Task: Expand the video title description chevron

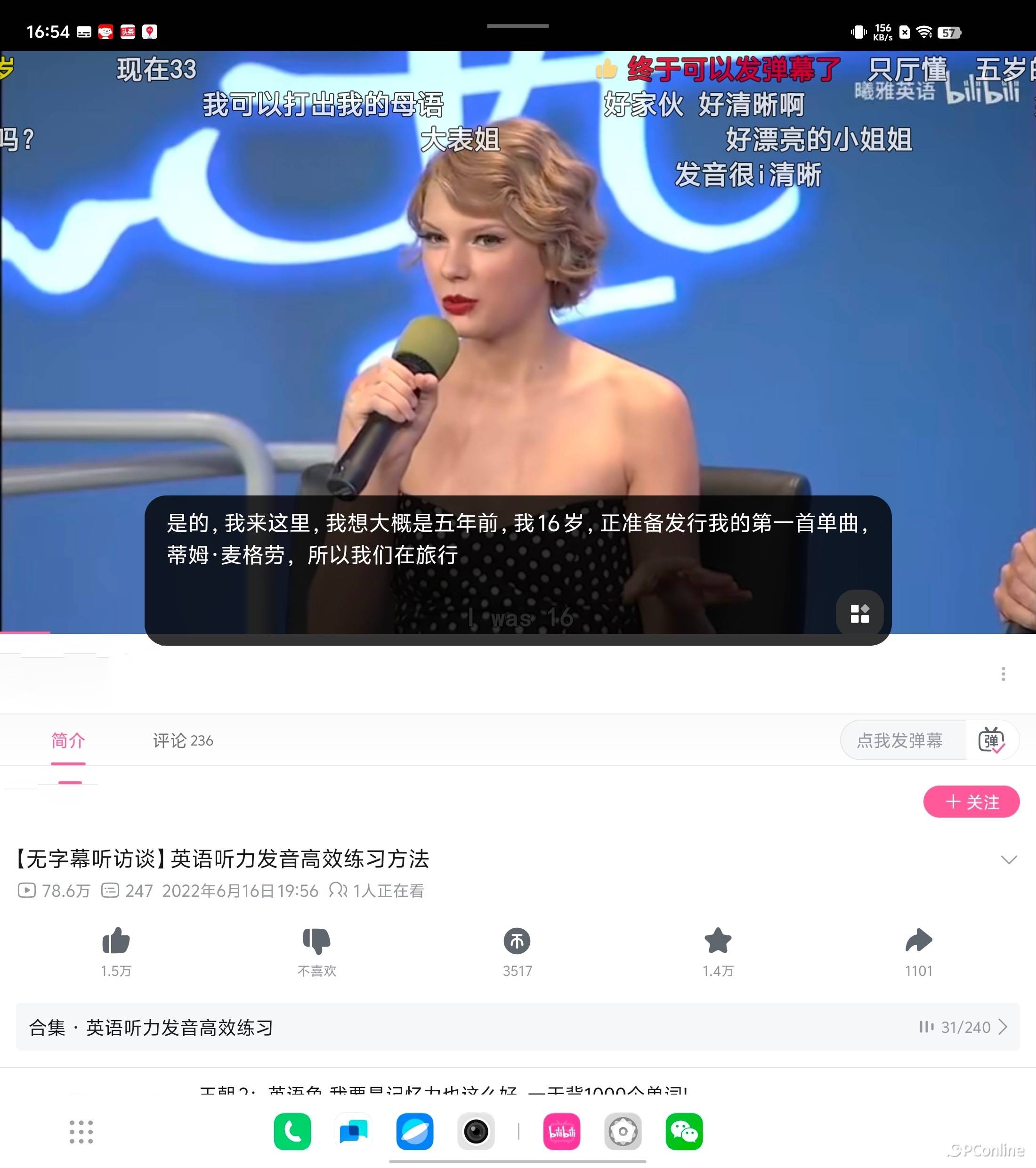Action: (1009, 860)
